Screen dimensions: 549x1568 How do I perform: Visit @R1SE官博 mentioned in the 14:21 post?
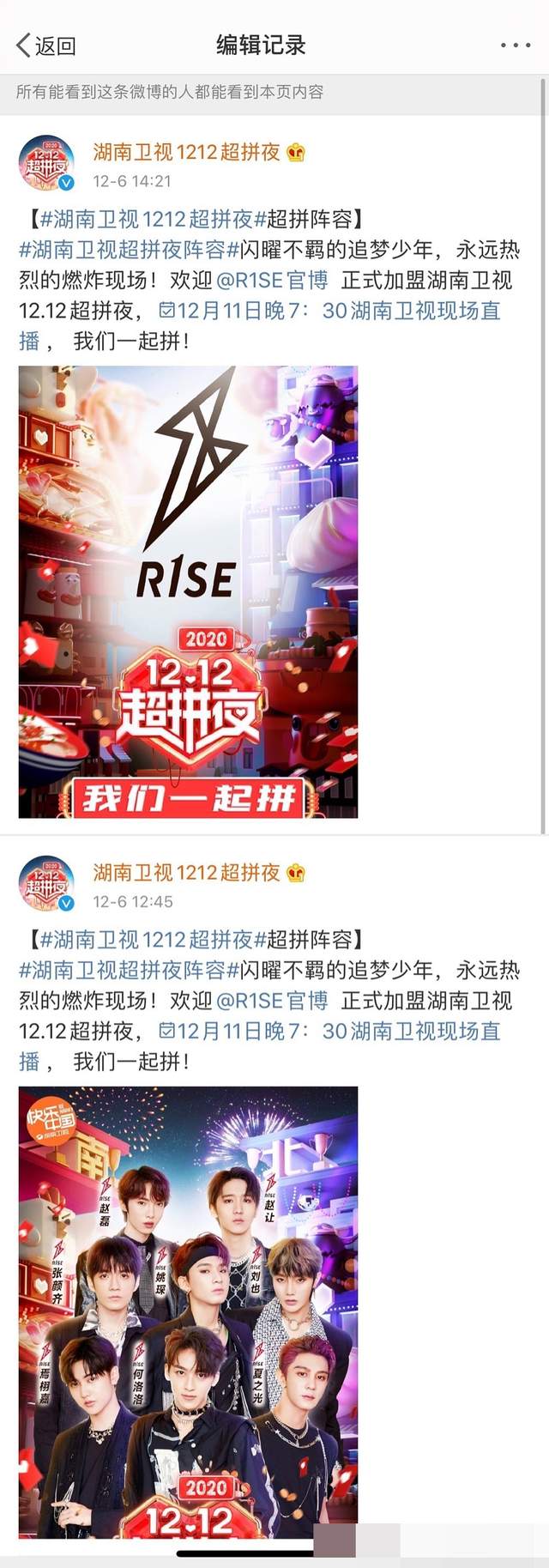tap(271, 281)
